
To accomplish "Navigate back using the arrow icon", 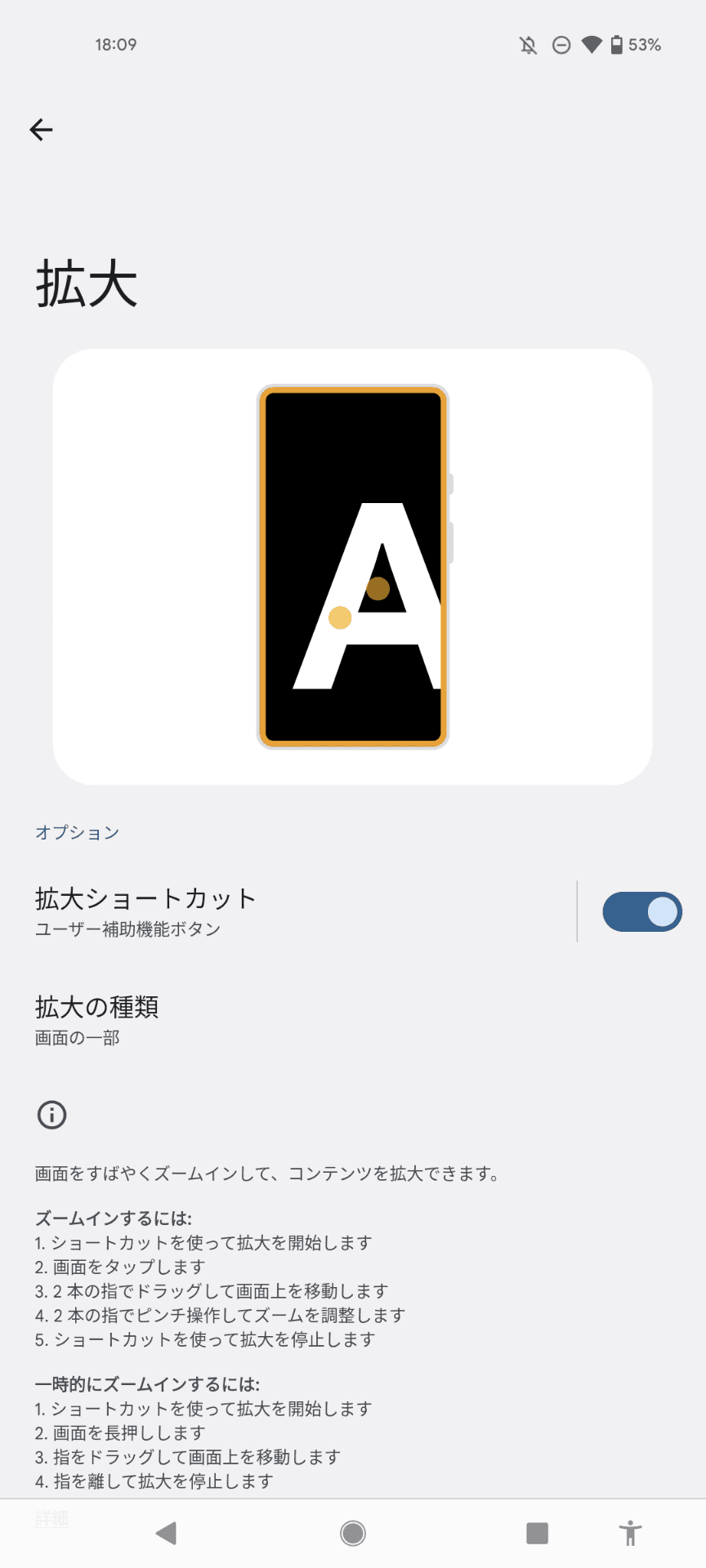I will click(40, 129).
